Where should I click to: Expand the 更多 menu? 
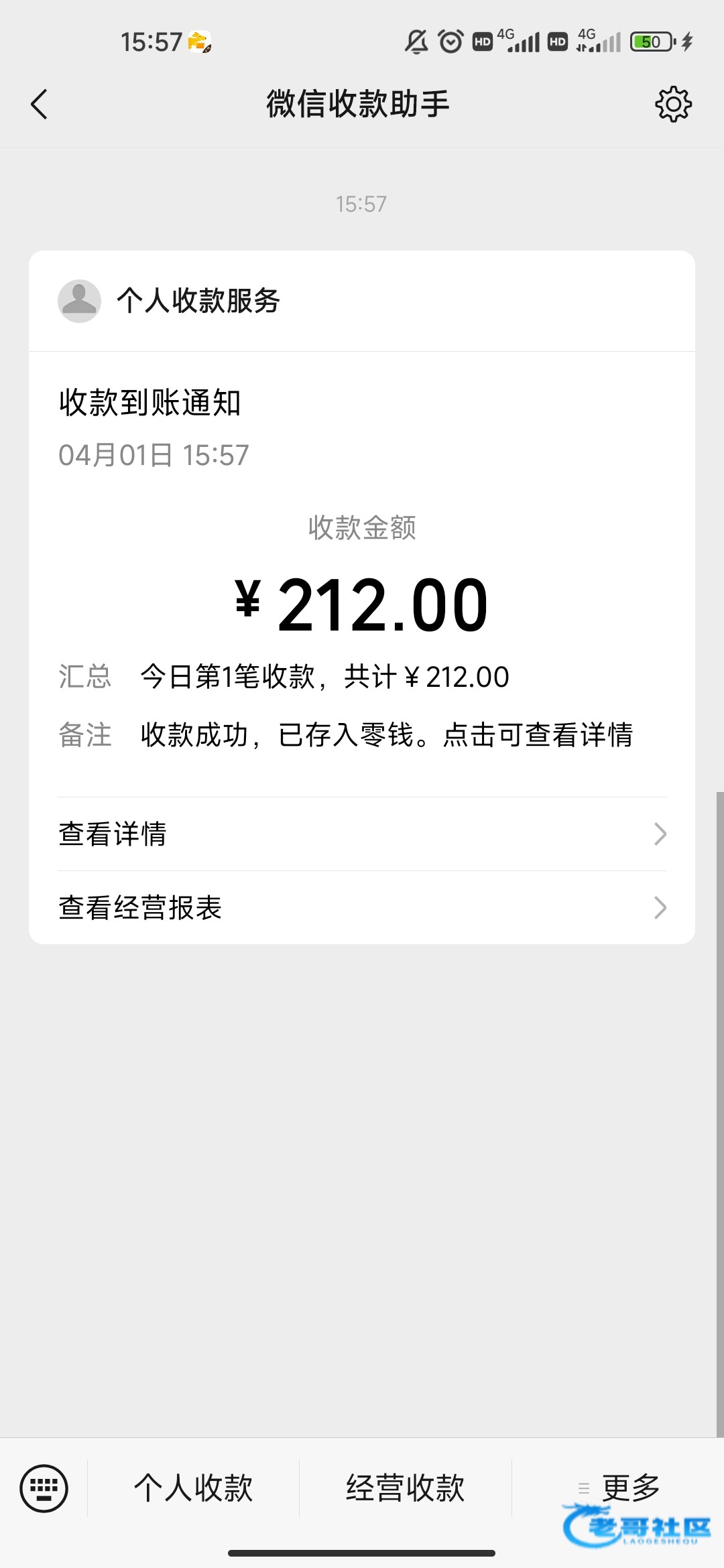point(619,1488)
